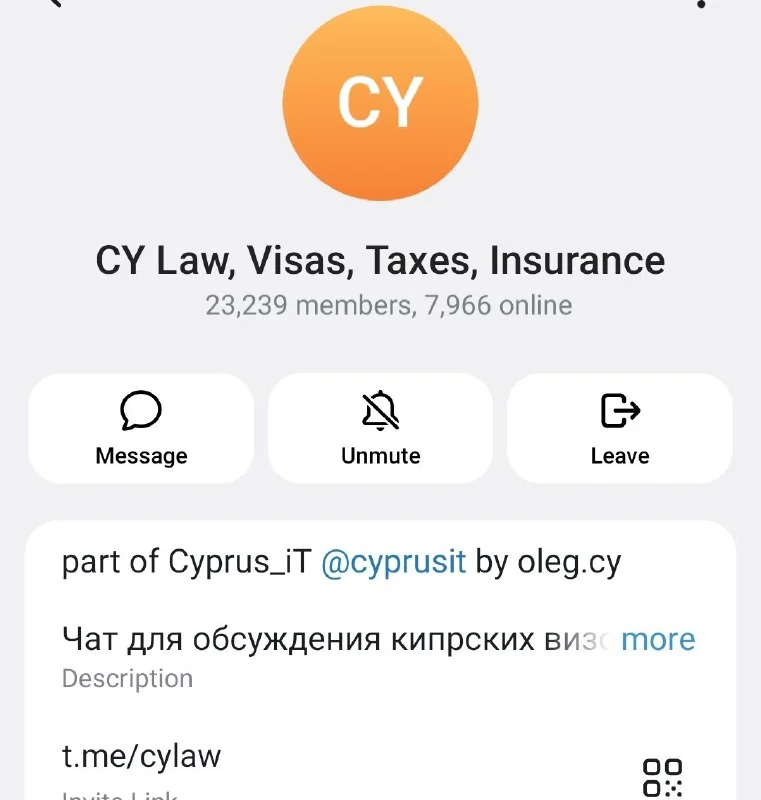Open the @cyprusit mention link
This screenshot has height=800, width=761.
click(x=393, y=562)
